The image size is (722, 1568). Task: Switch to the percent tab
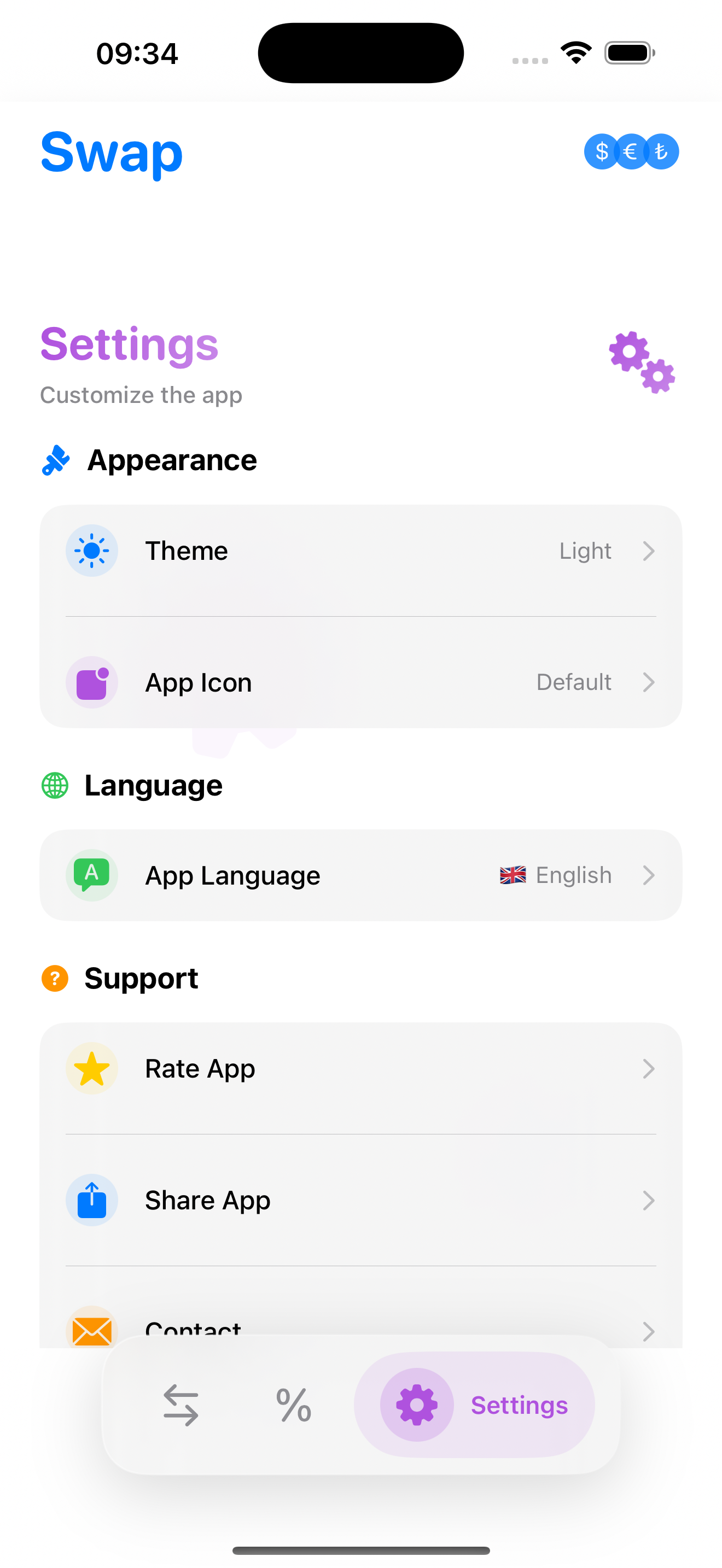(x=293, y=1405)
